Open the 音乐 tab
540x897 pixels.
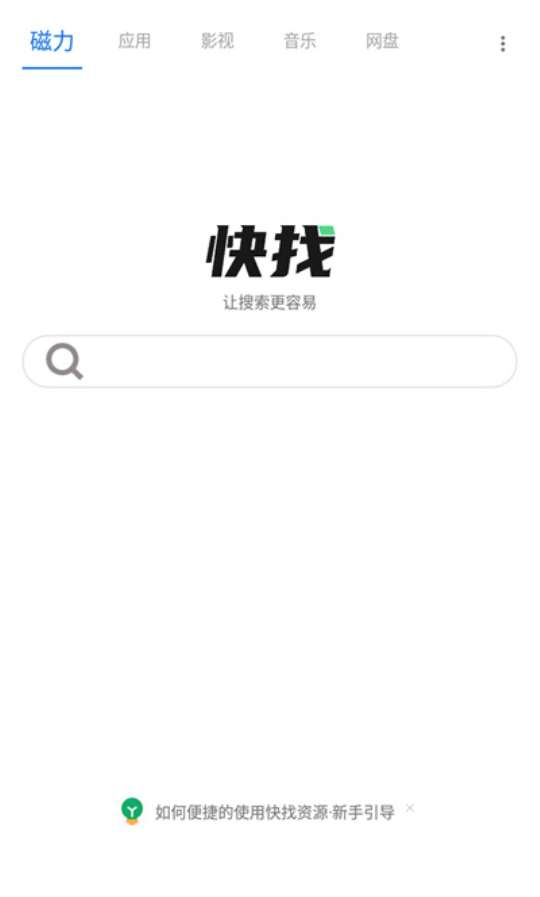(300, 41)
